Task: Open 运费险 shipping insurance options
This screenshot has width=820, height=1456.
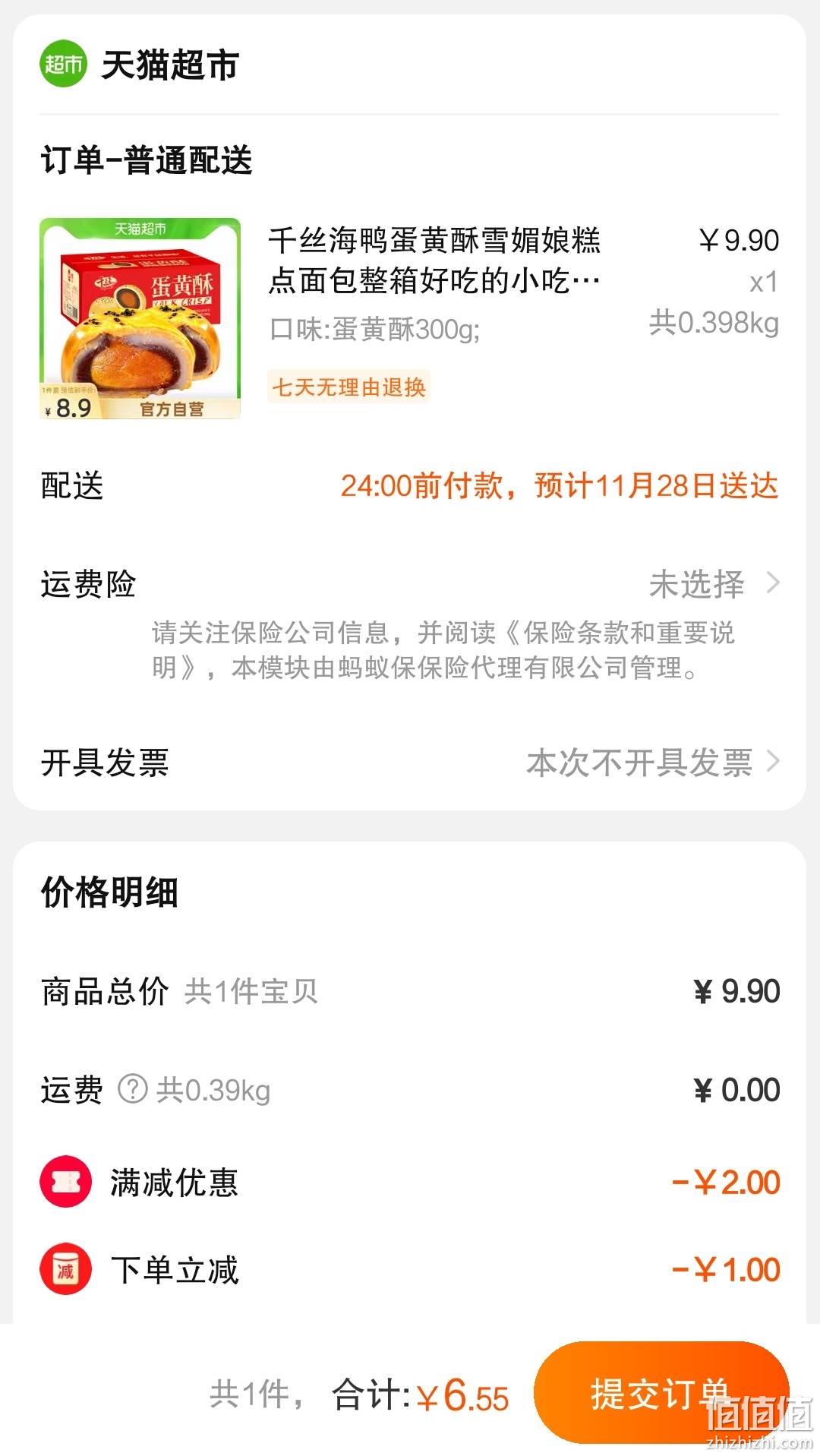Action: (x=410, y=584)
